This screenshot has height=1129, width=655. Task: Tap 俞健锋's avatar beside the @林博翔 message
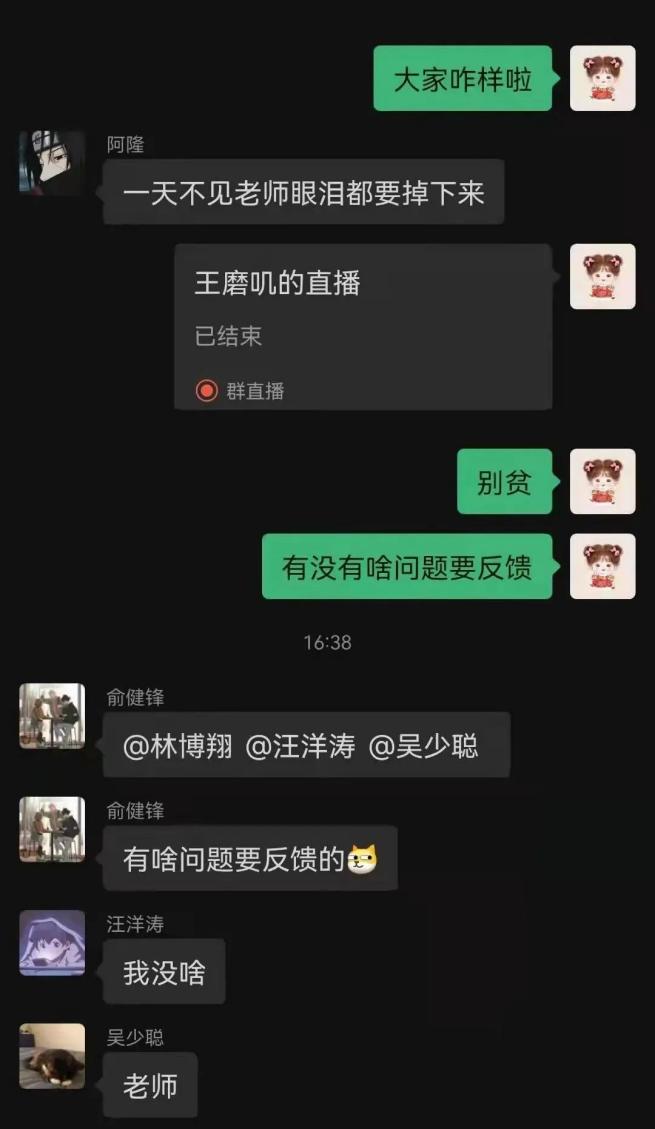(x=52, y=716)
